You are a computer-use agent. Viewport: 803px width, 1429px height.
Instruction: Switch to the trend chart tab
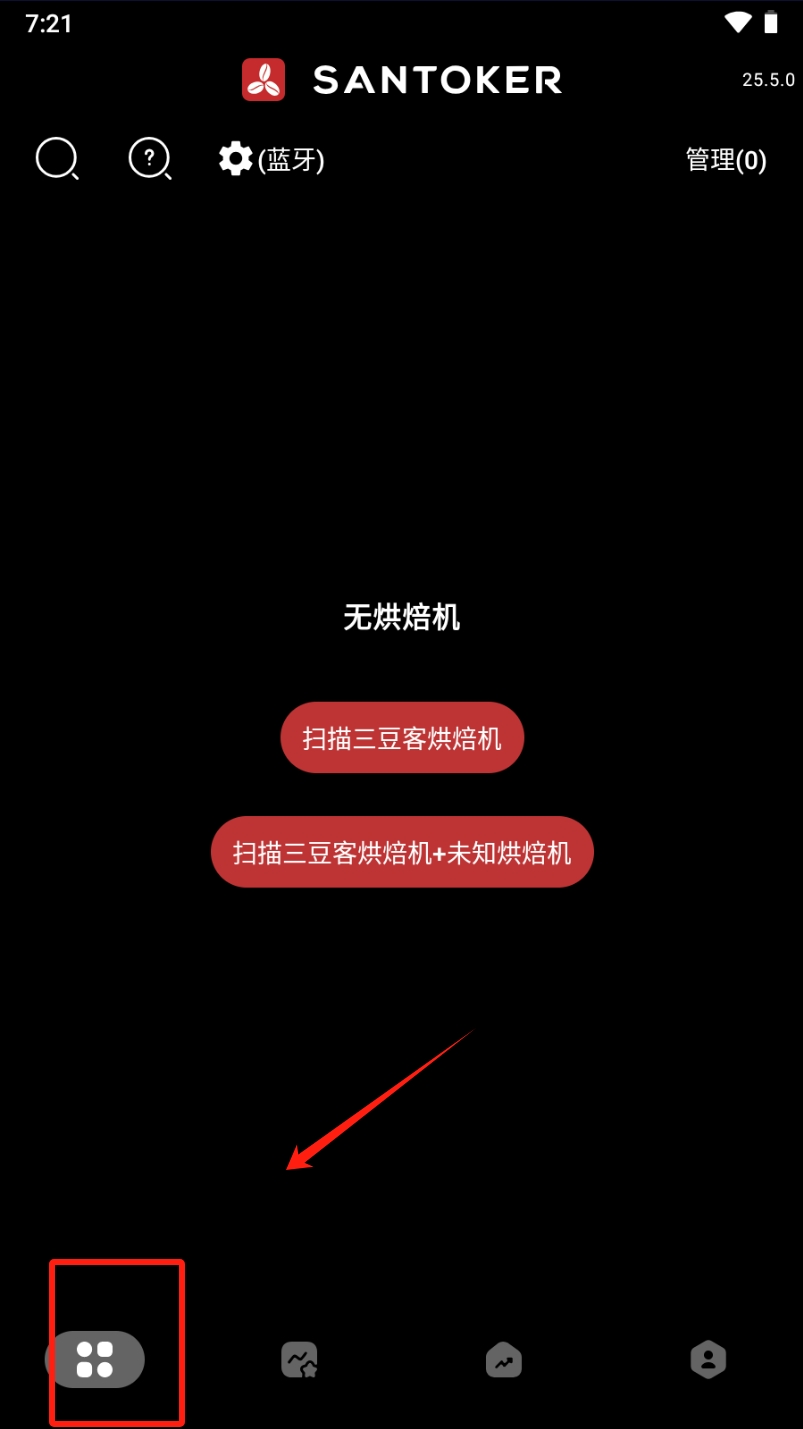(x=504, y=1360)
